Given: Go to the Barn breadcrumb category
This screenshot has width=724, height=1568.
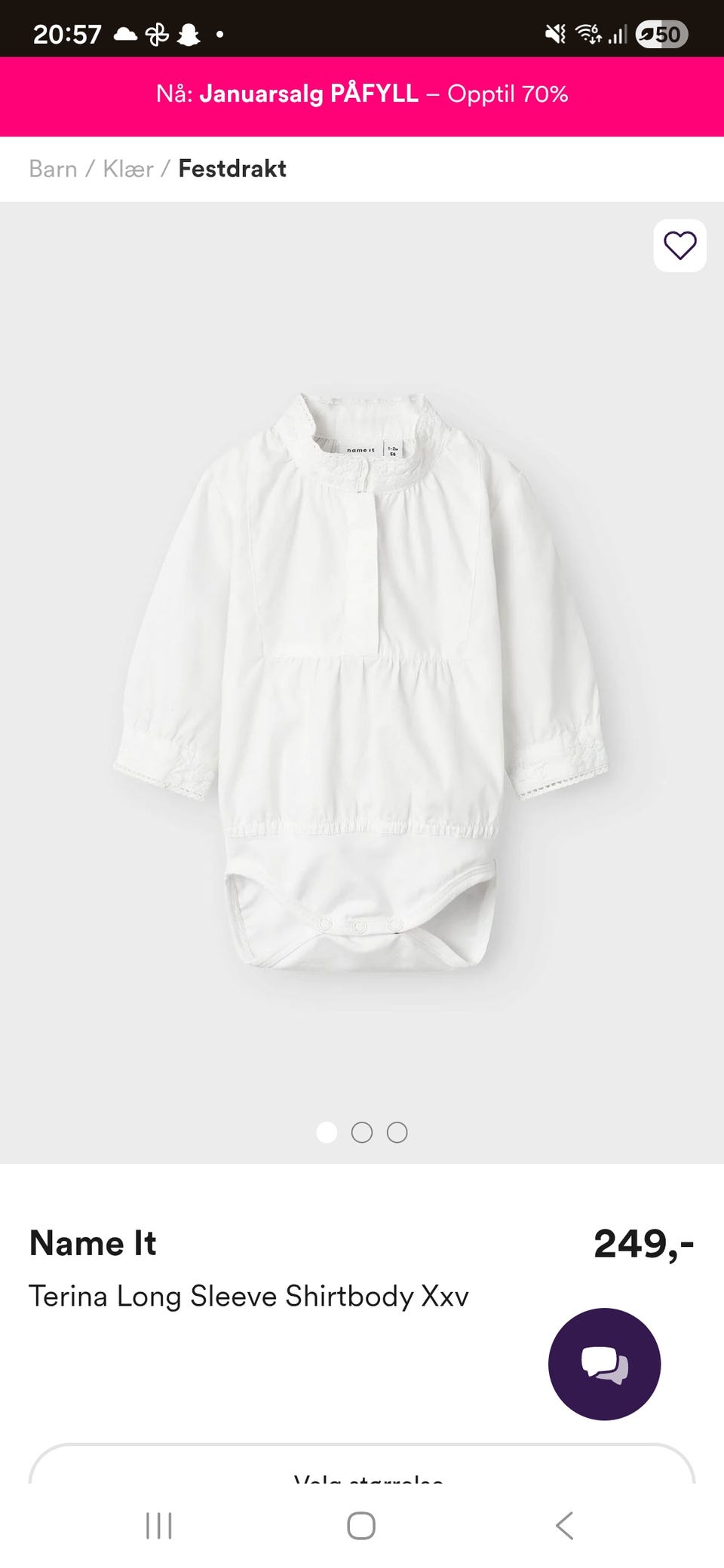Looking at the screenshot, I should pyautogui.click(x=53, y=169).
